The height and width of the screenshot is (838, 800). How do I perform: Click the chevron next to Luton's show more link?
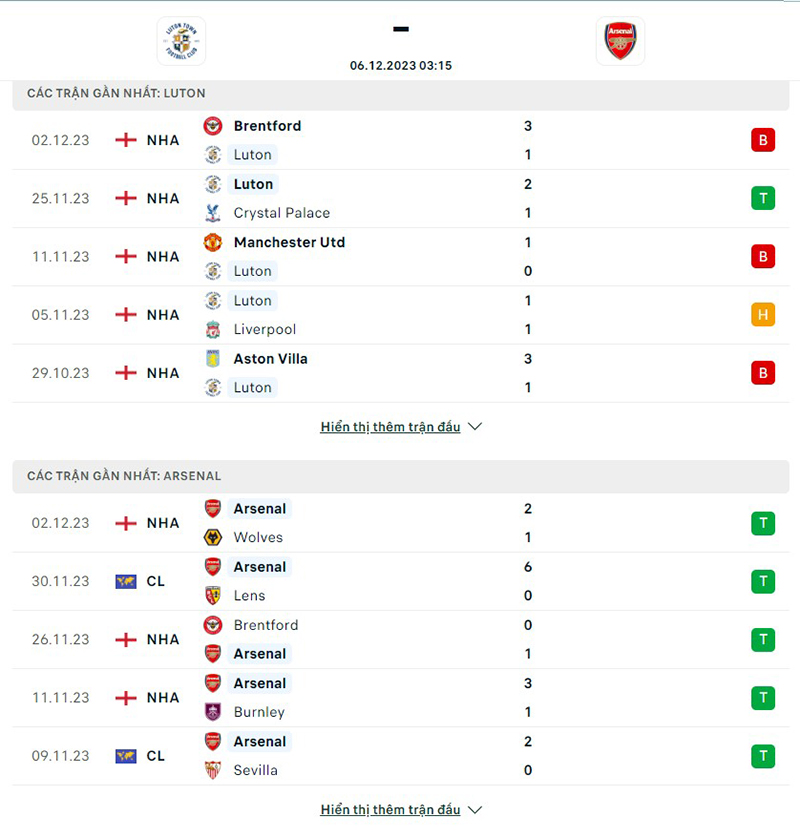click(475, 426)
